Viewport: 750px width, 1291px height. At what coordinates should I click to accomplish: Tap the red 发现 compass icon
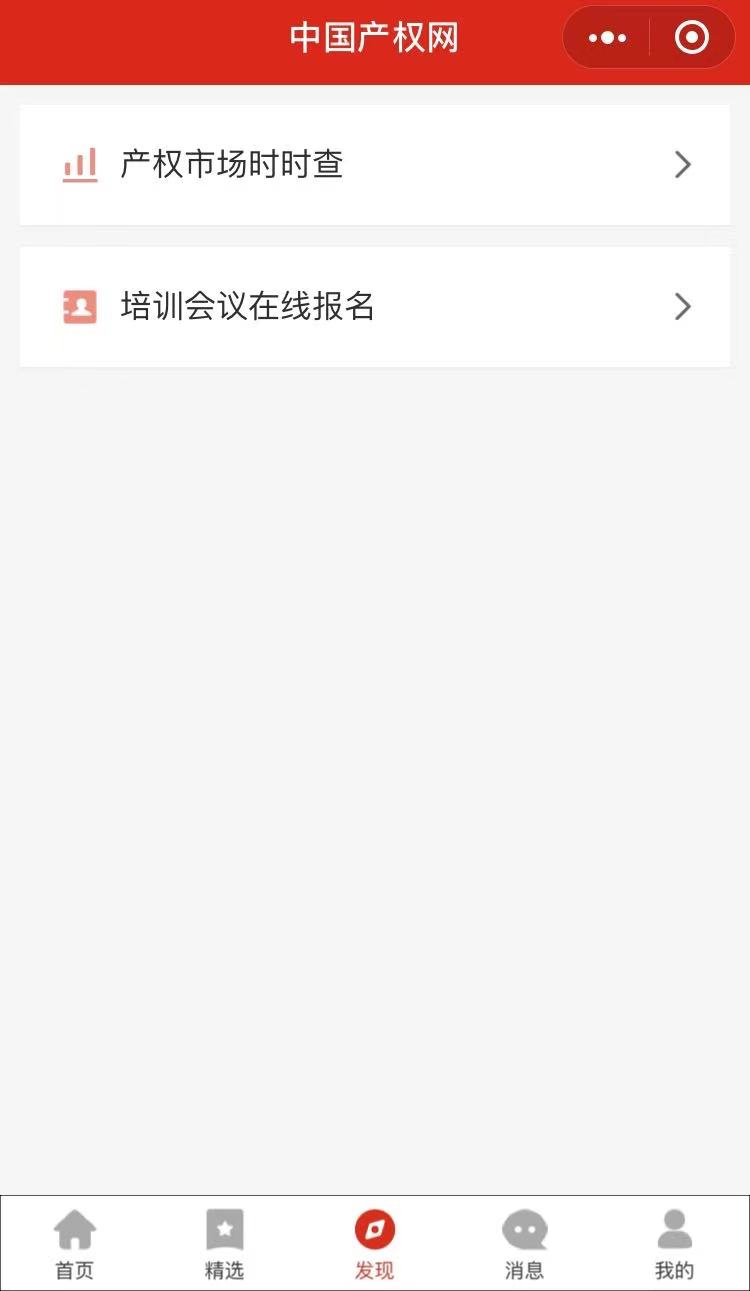point(375,1231)
